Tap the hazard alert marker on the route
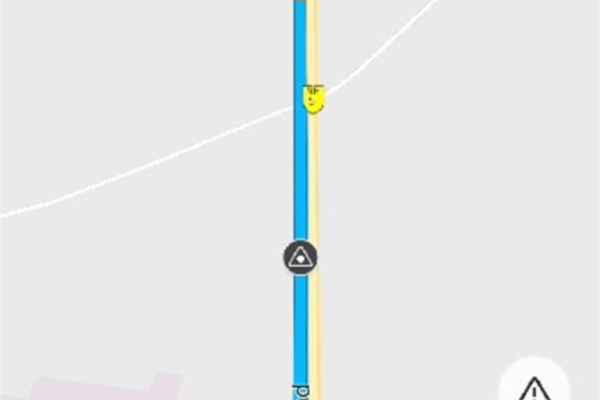The height and width of the screenshot is (400, 600). pyautogui.click(x=300, y=258)
